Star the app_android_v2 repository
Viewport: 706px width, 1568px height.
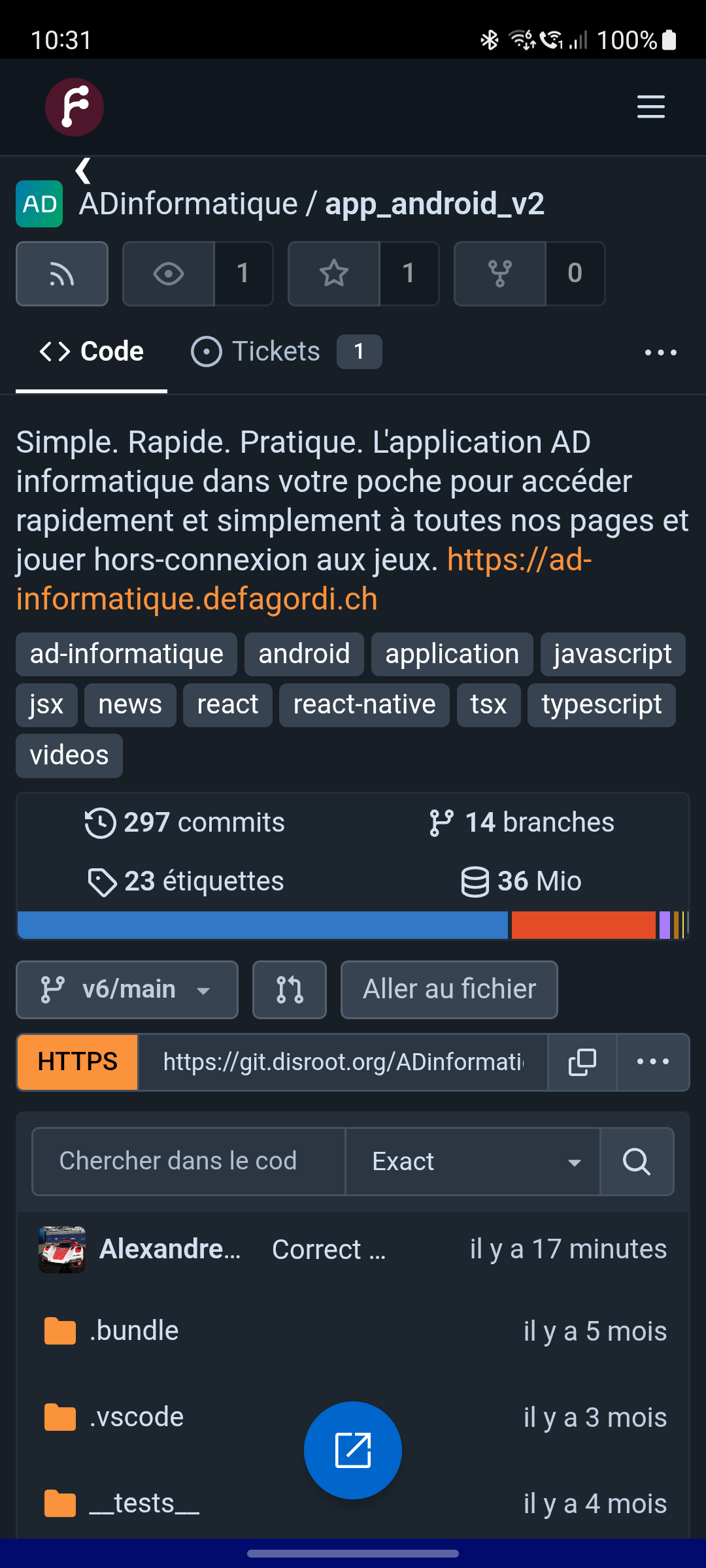pyautogui.click(x=334, y=274)
